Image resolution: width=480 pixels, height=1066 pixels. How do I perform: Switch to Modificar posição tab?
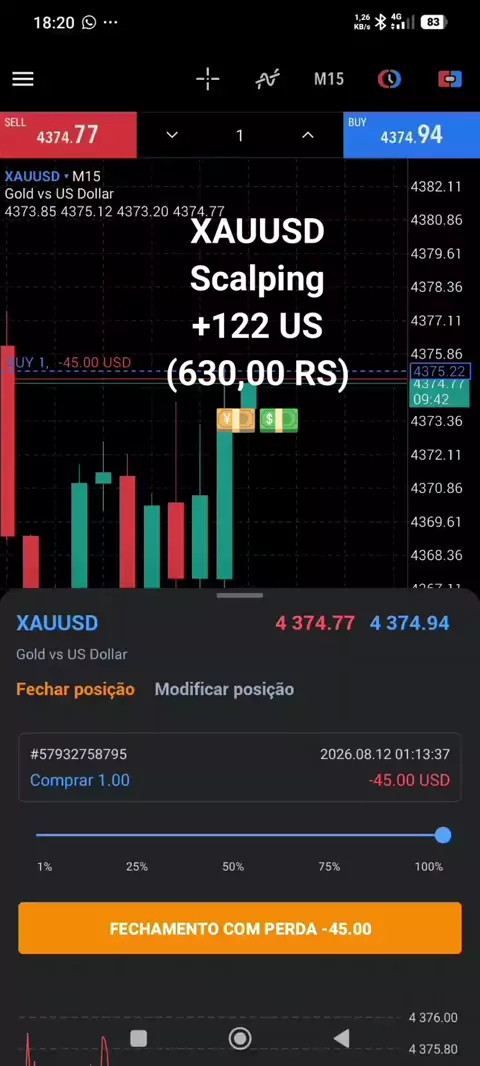pyautogui.click(x=224, y=689)
